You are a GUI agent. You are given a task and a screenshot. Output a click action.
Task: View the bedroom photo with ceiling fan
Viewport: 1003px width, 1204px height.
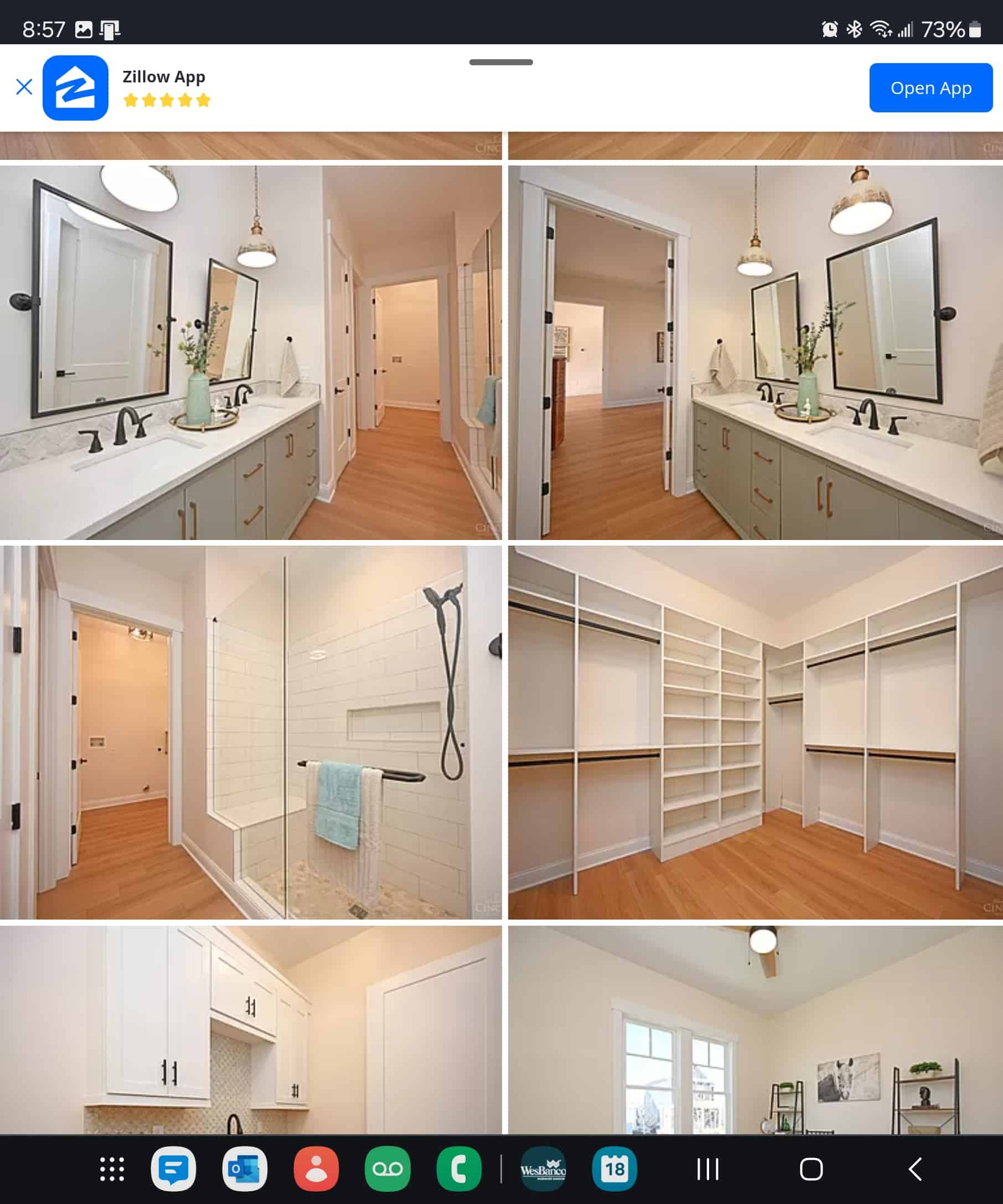coord(754,1029)
